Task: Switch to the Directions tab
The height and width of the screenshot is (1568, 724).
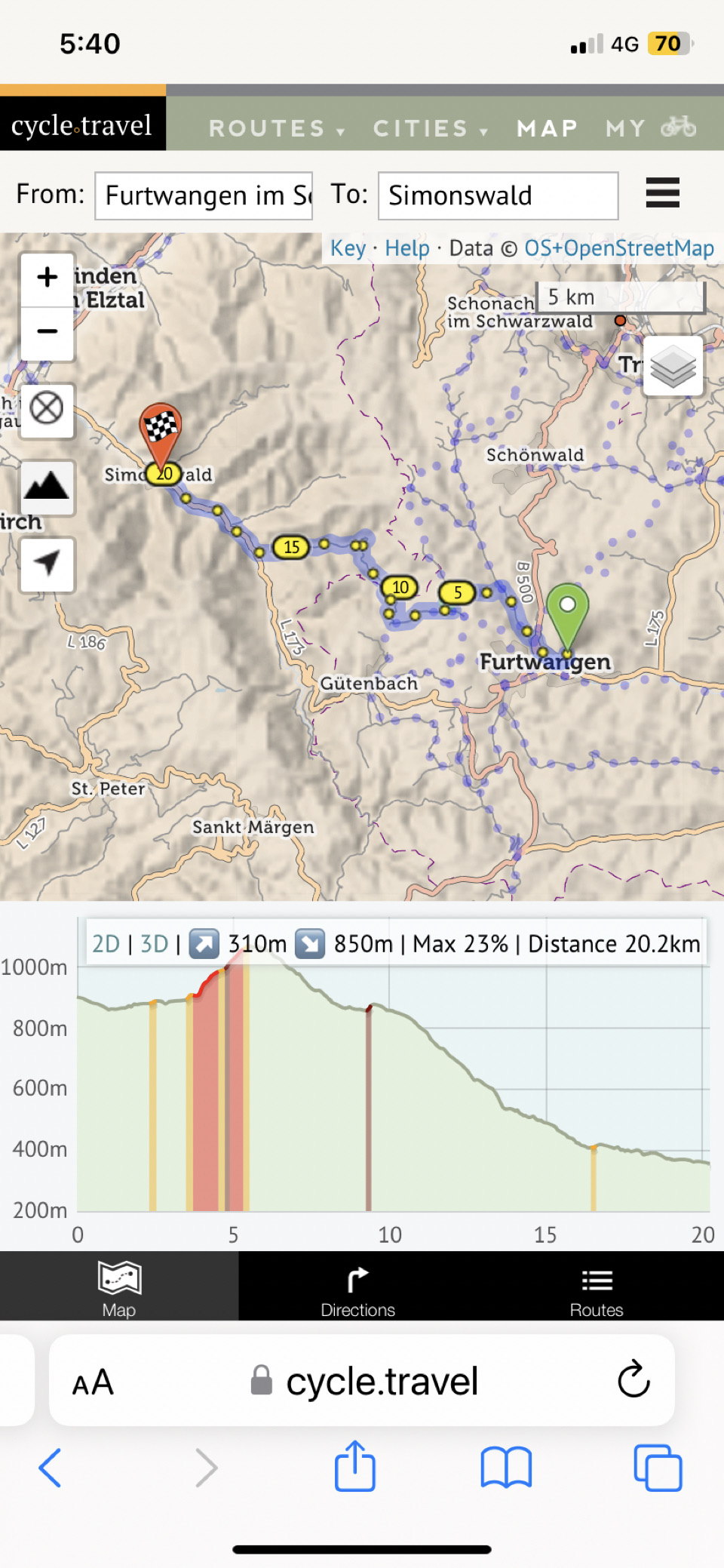Action: 357,1288
